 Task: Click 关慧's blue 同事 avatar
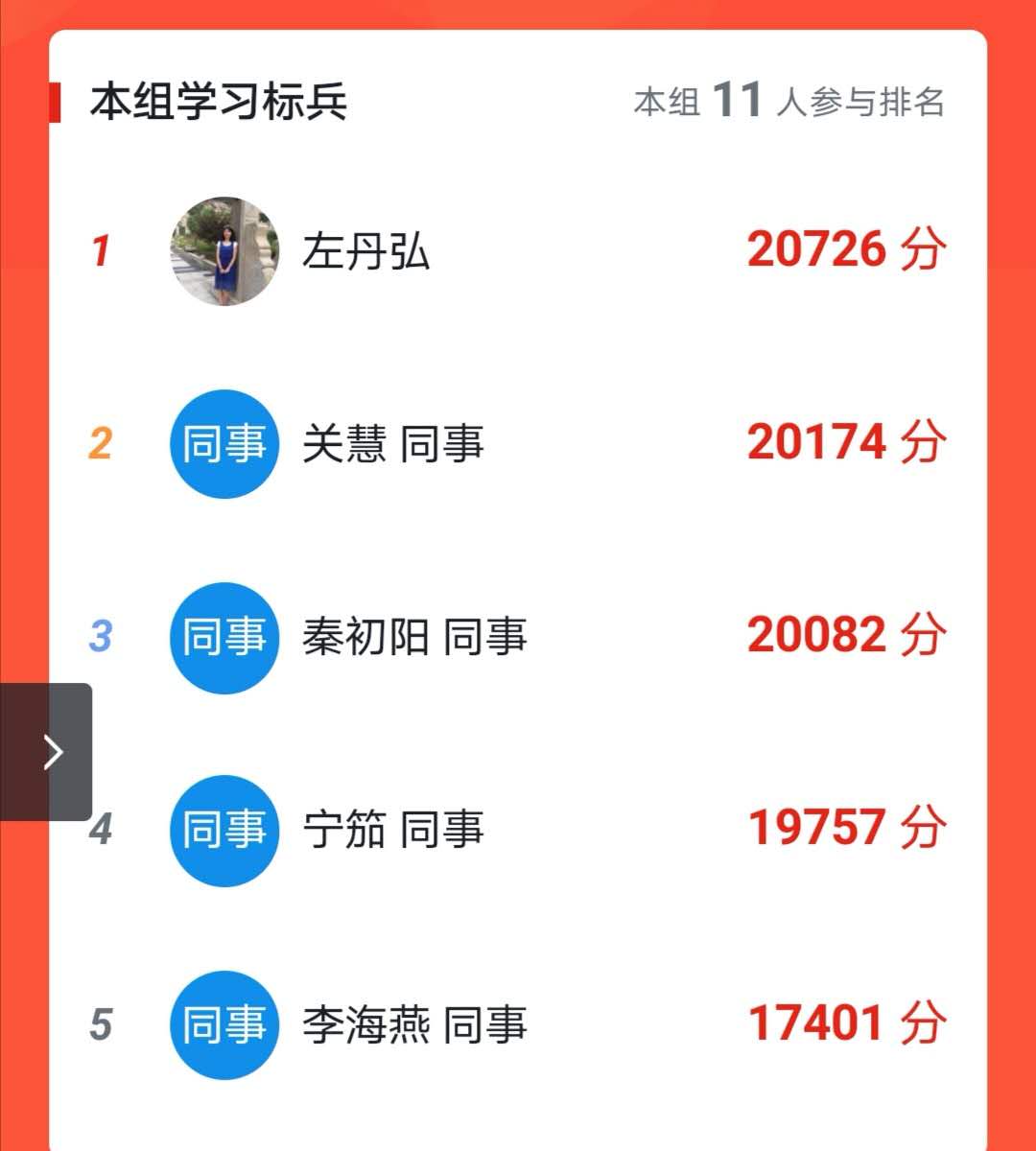click(224, 444)
